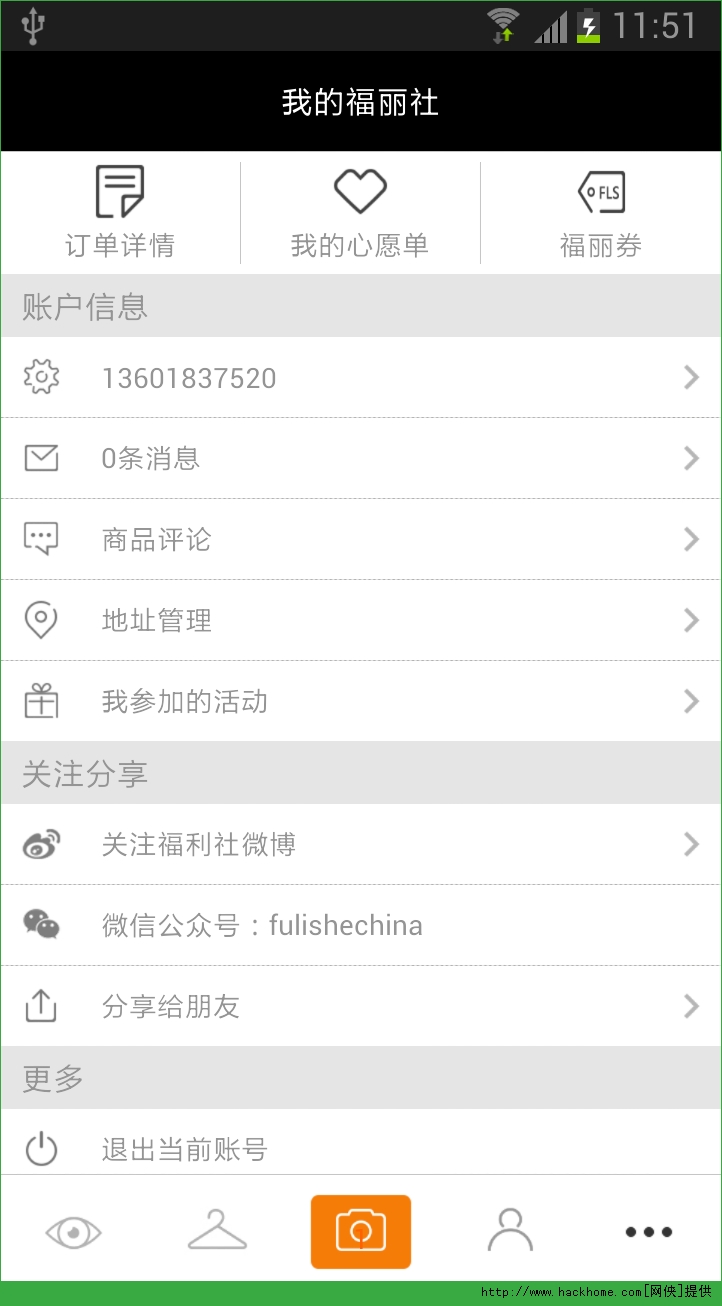Viewport: 722px width, 1306px height.
Task: Tap 分享给朋友 to share with friends
Action: point(360,1007)
